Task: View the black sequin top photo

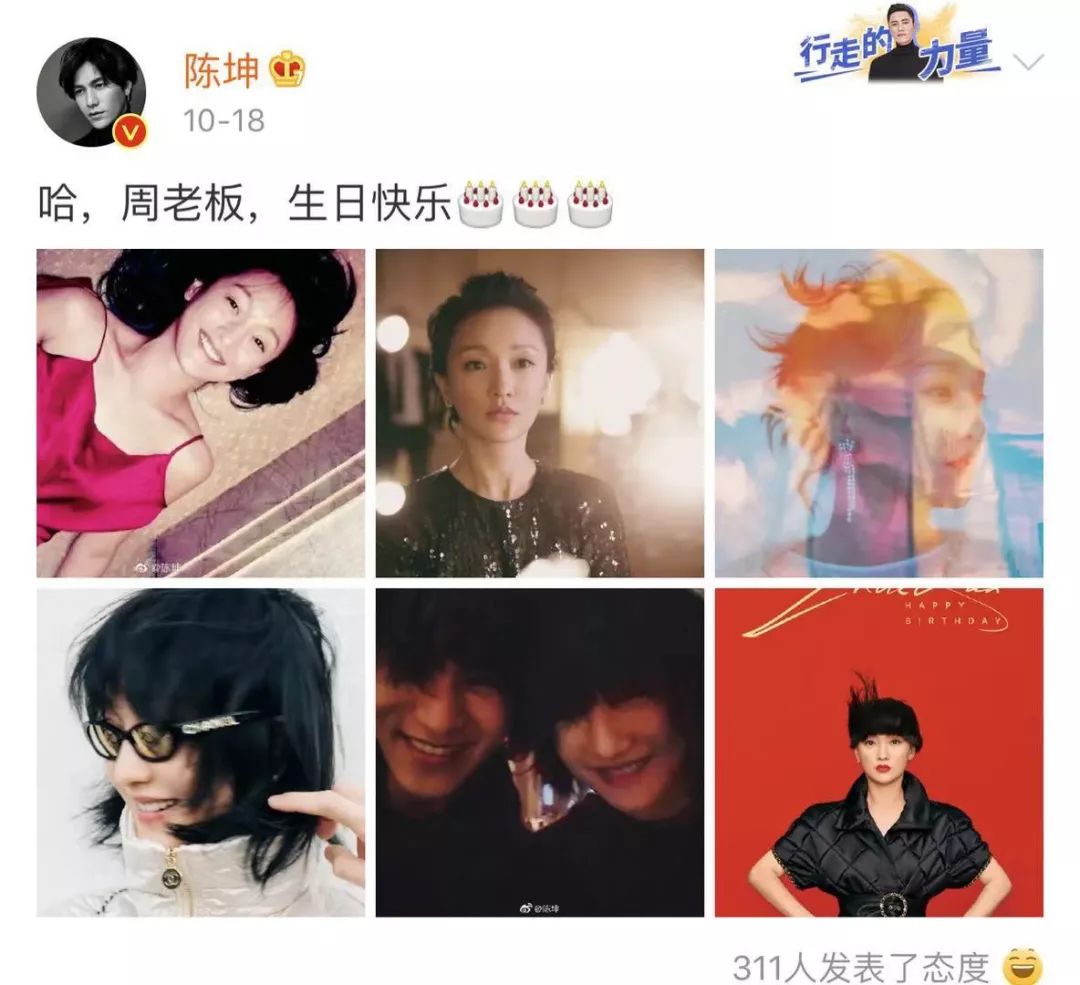Action: [x=540, y=413]
